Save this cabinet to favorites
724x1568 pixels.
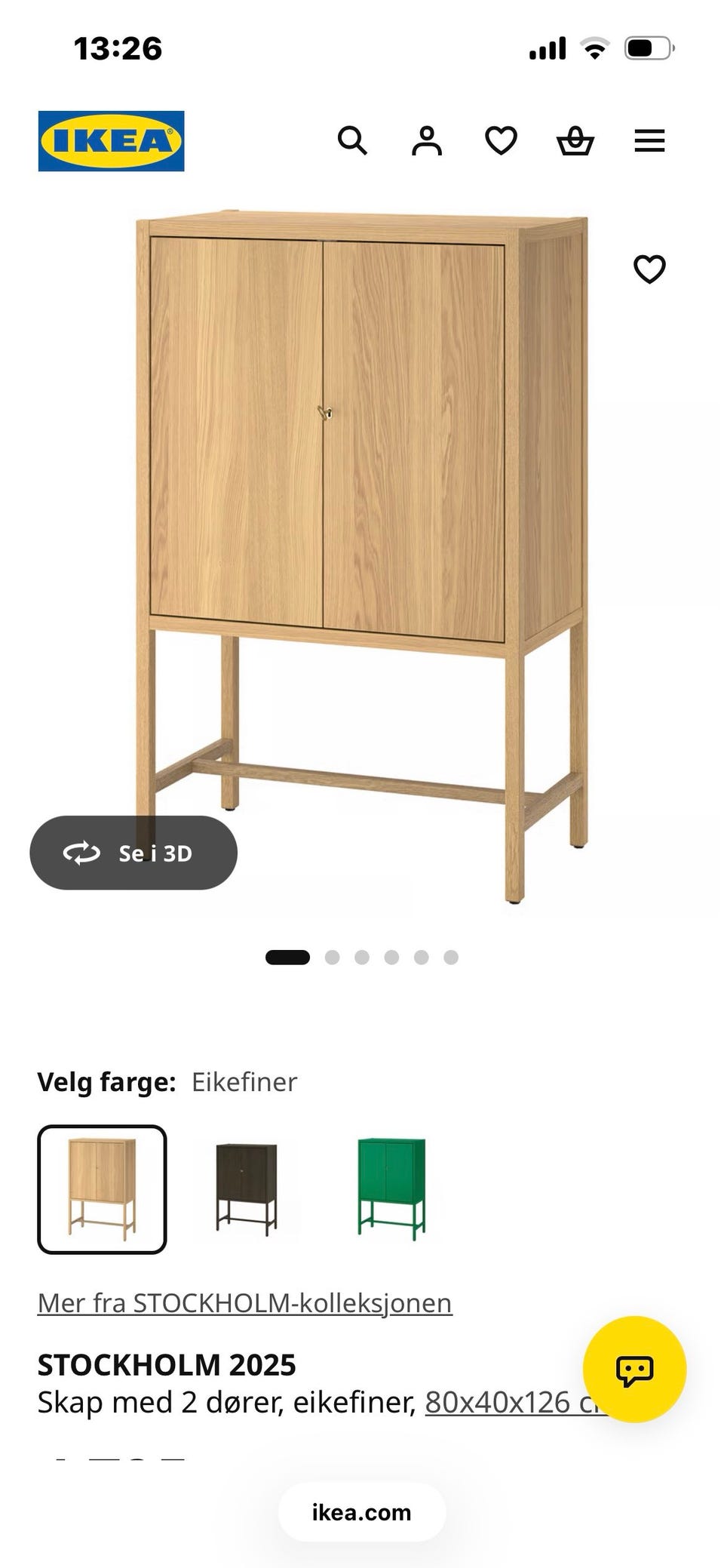point(649,269)
